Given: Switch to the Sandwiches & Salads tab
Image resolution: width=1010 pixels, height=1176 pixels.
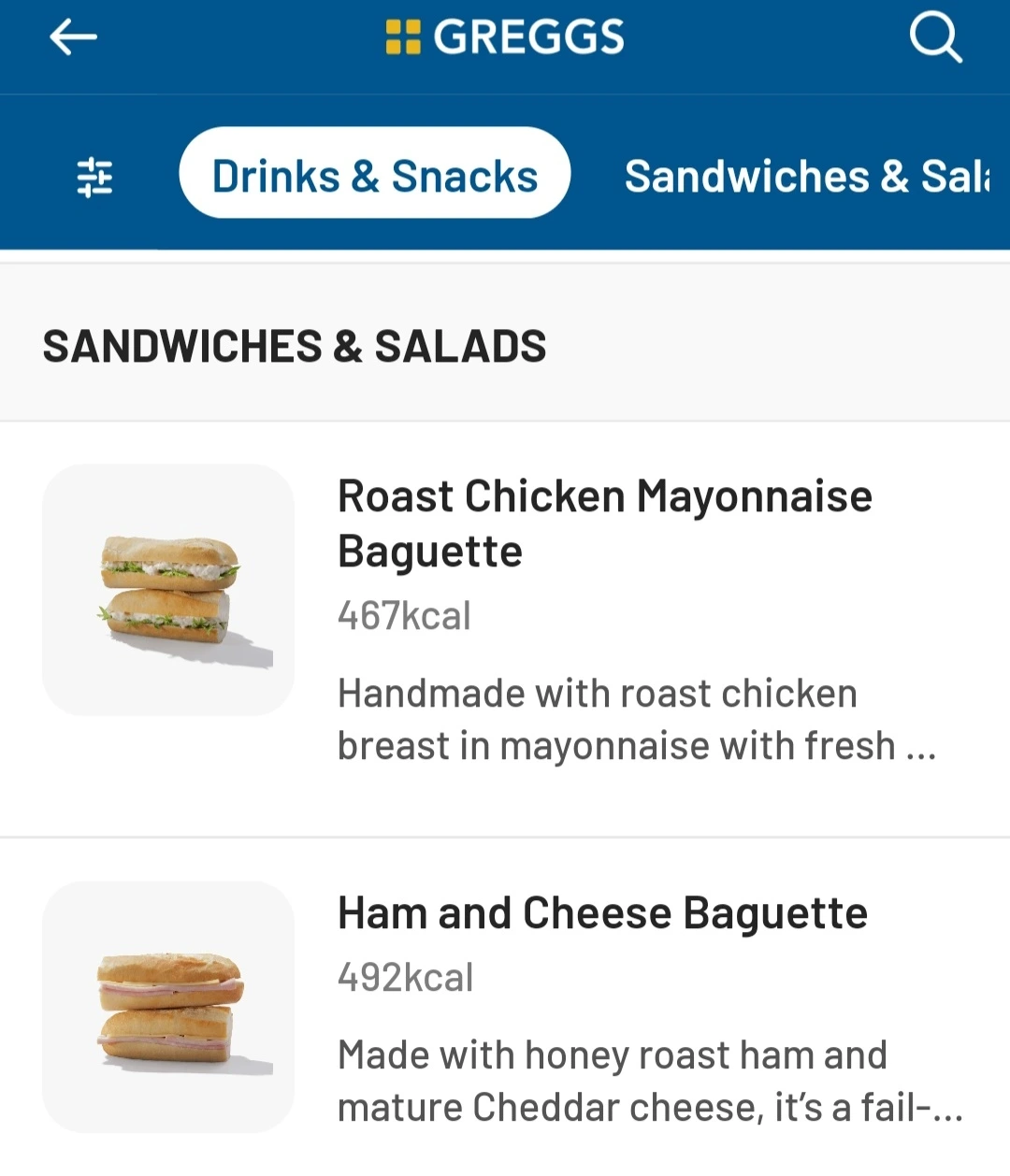Looking at the screenshot, I should point(806,176).
